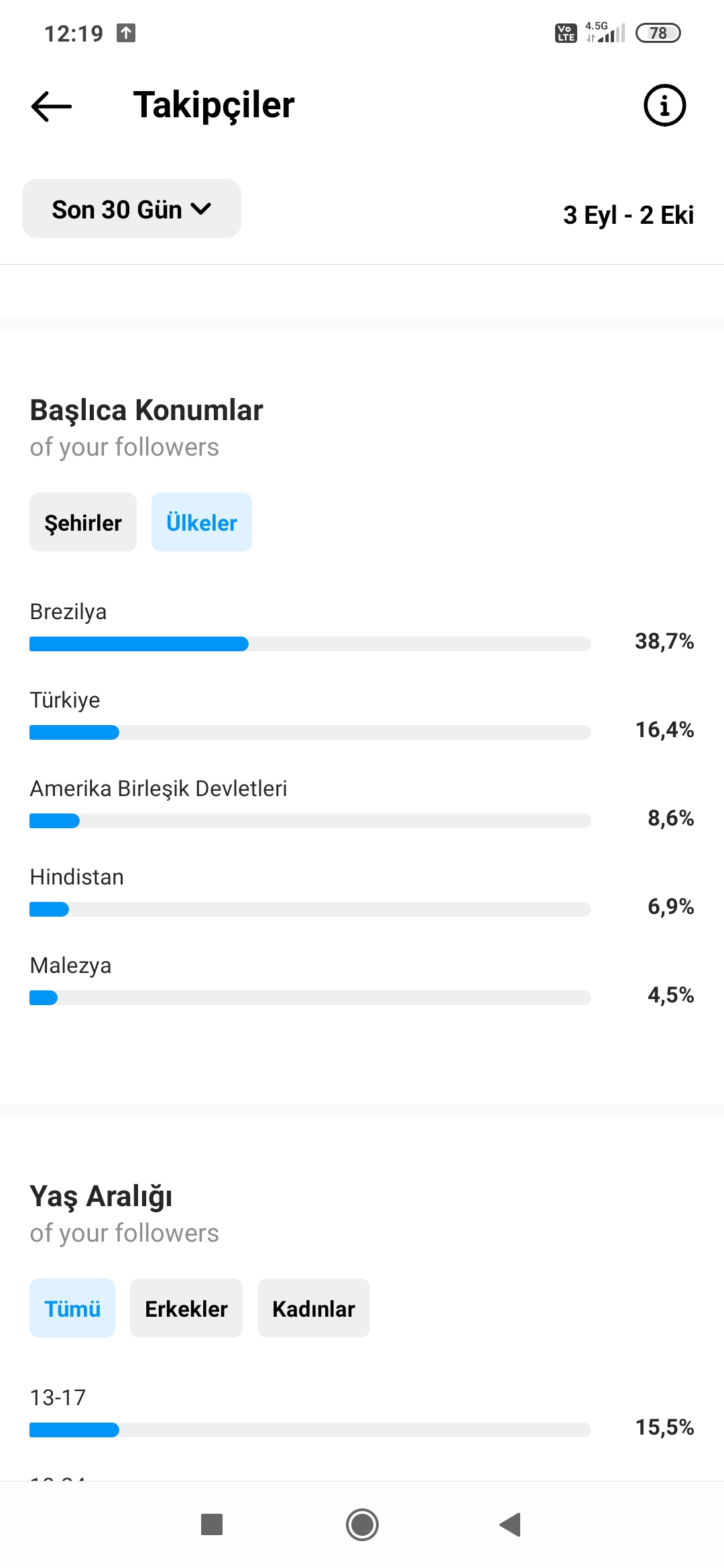Filter age range by Erkekler
The height and width of the screenshot is (1568, 724).
click(186, 1308)
